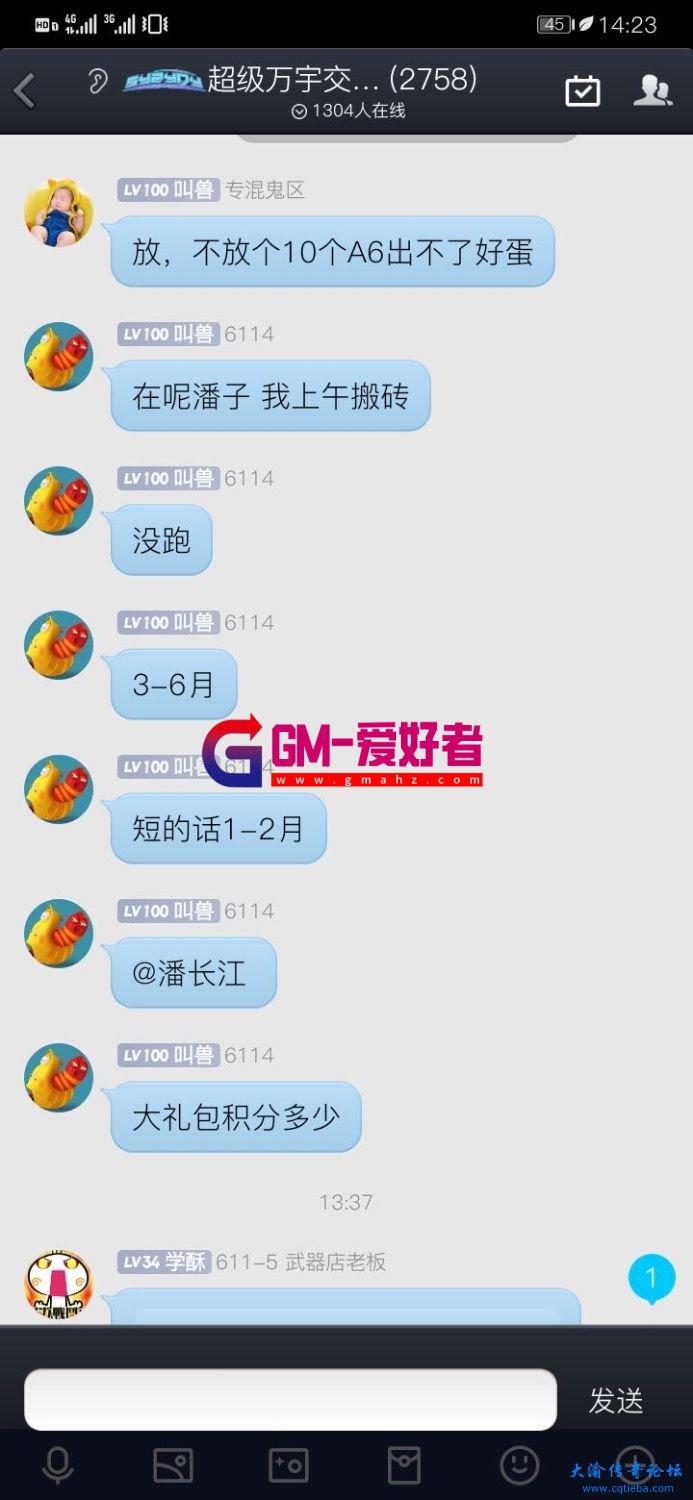View profile of the 专混鬼区 user avatar
This screenshot has height=1500, width=693.
59,213
